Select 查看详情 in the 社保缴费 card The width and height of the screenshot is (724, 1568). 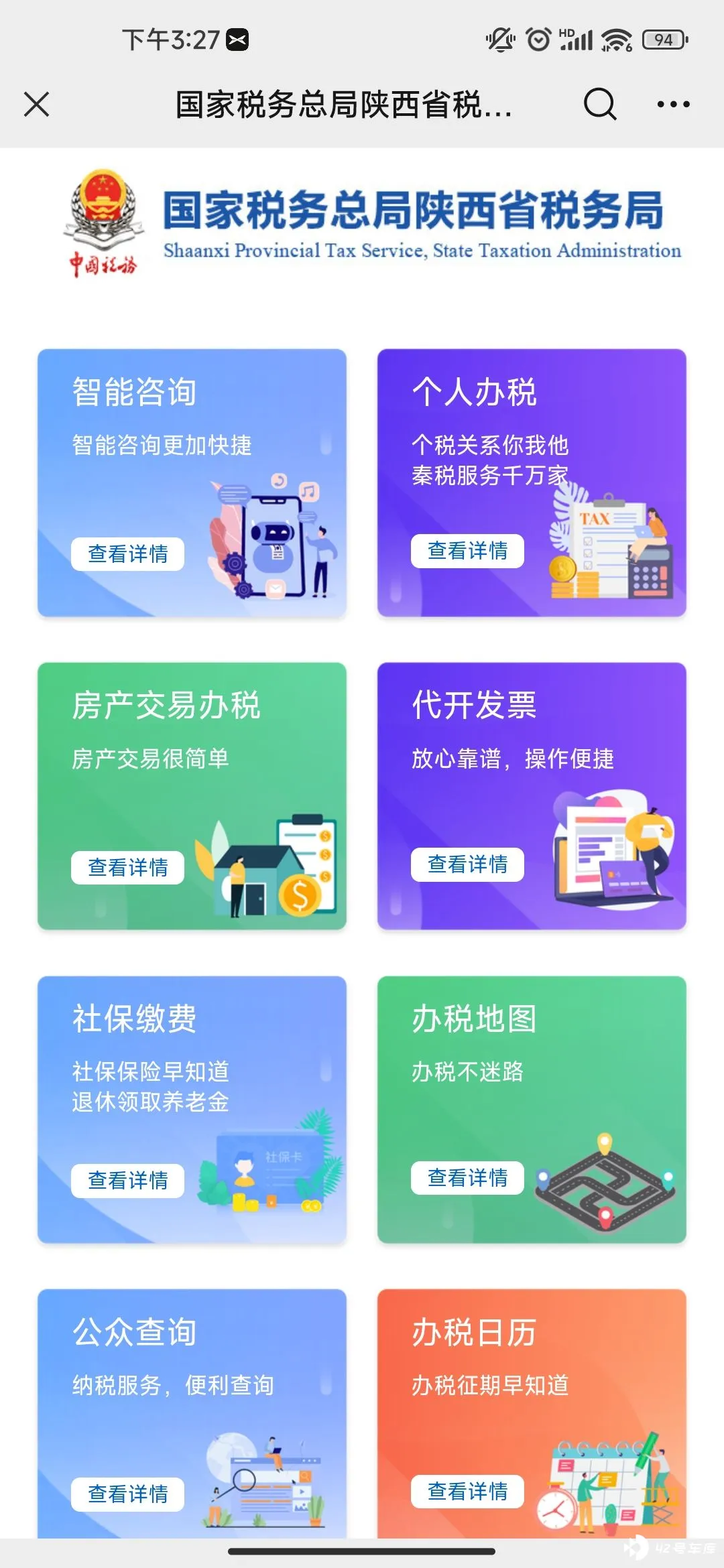tap(127, 1181)
